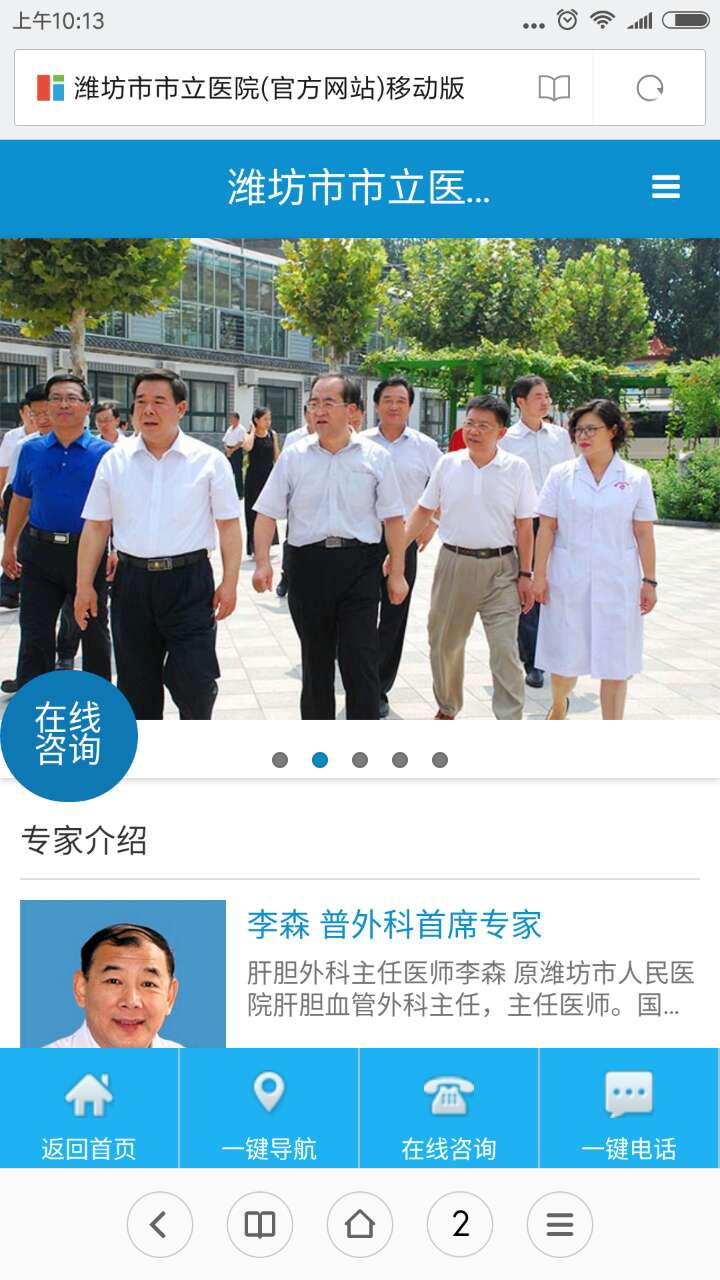Open the tab switcher showing 2
The image size is (720, 1280).
[460, 1224]
